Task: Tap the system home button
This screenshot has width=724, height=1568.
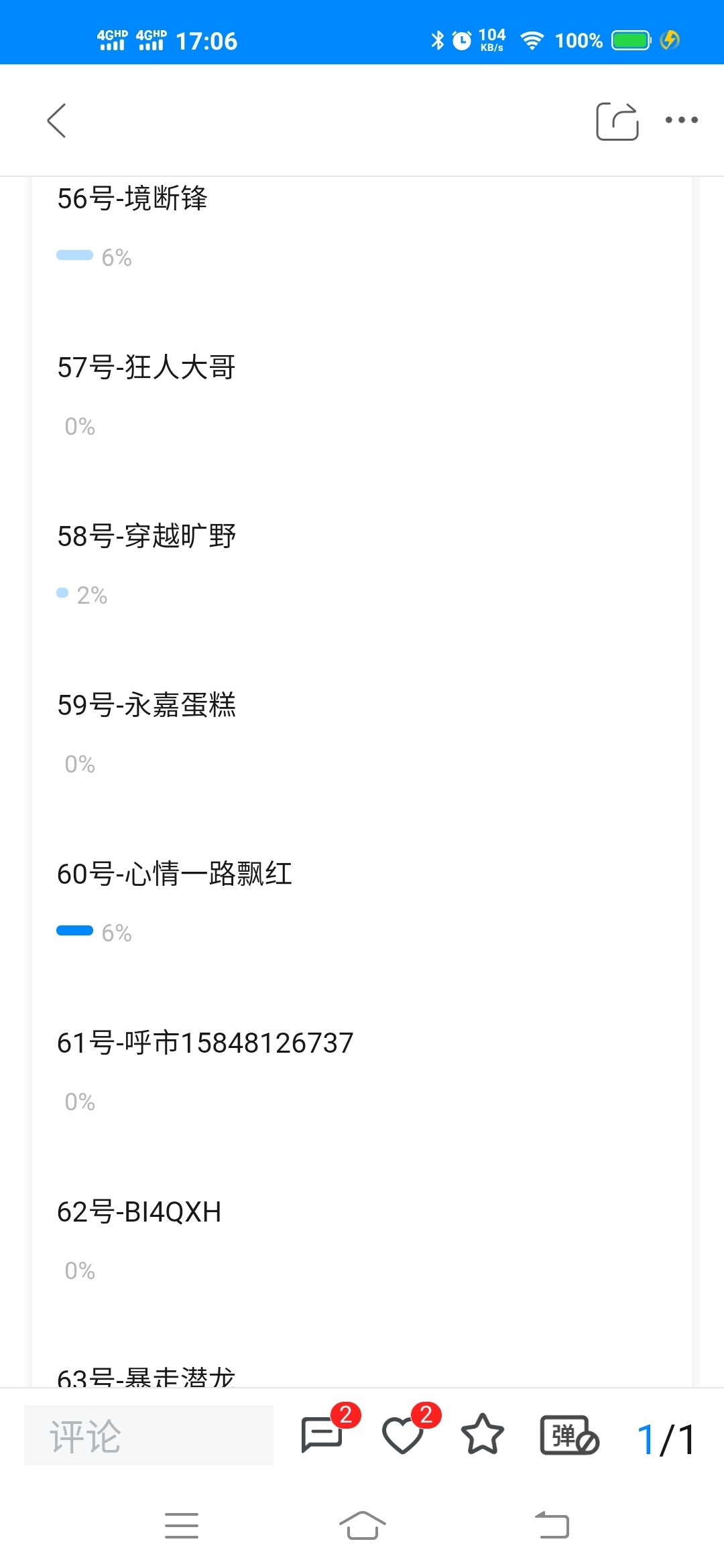Action: 362,1526
